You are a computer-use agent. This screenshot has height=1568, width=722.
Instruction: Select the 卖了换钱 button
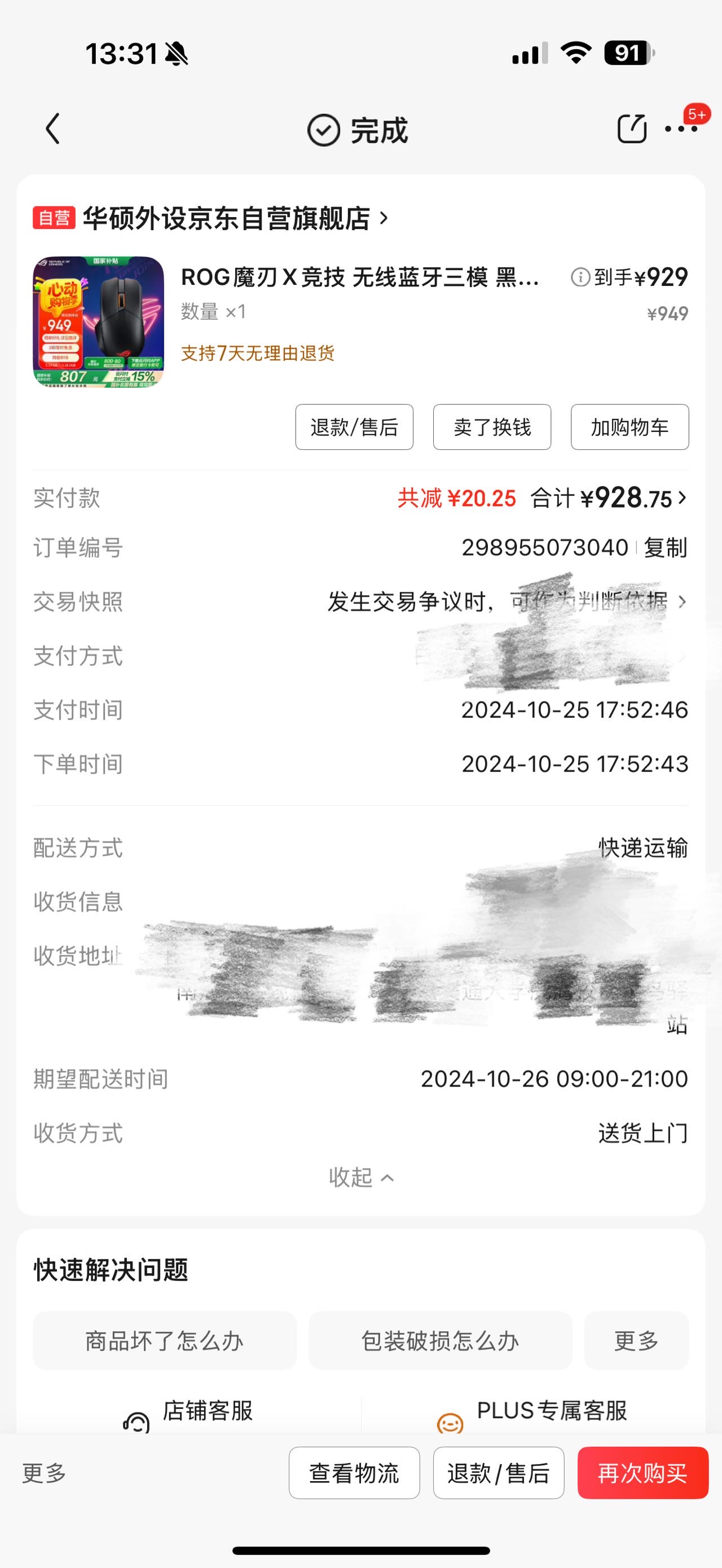point(492,427)
